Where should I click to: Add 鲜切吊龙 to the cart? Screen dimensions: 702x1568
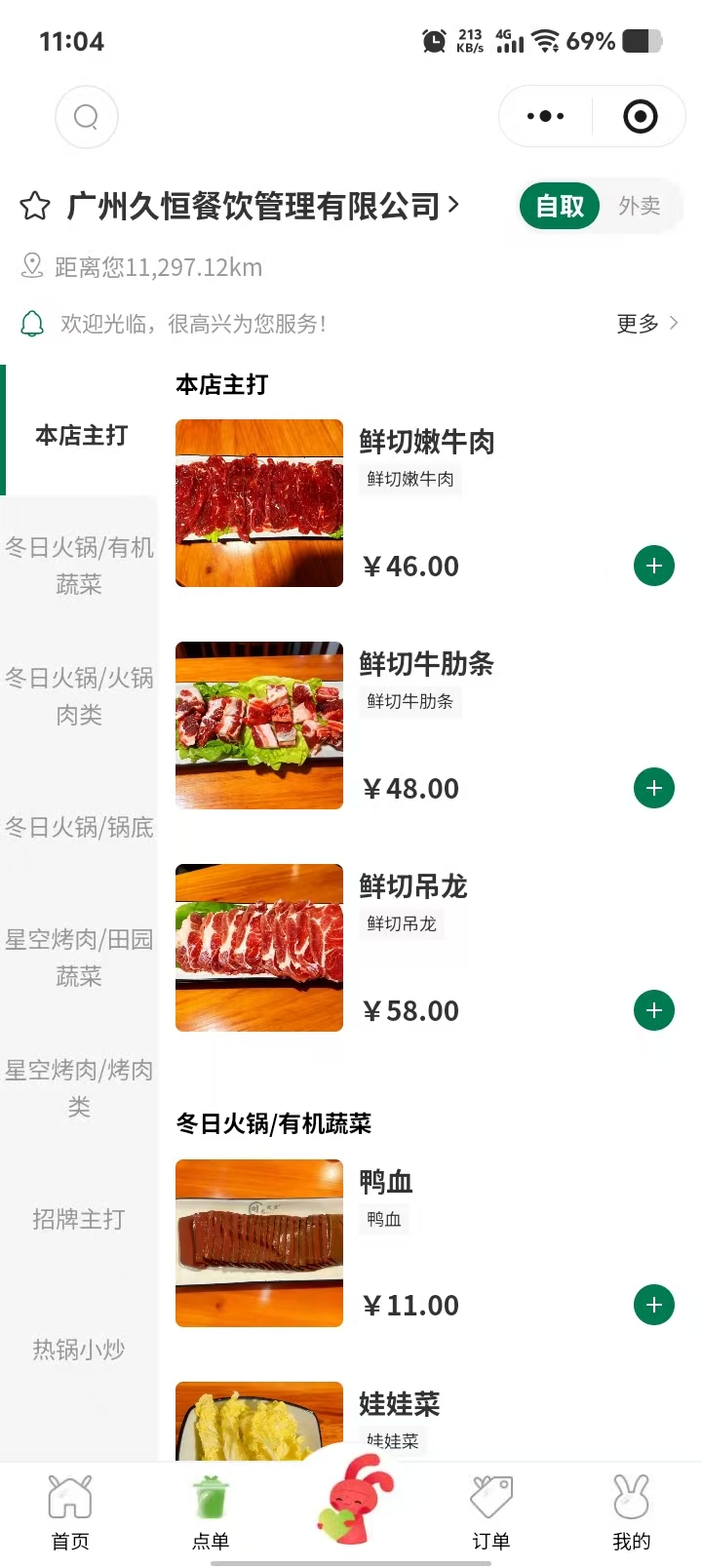(654, 1010)
